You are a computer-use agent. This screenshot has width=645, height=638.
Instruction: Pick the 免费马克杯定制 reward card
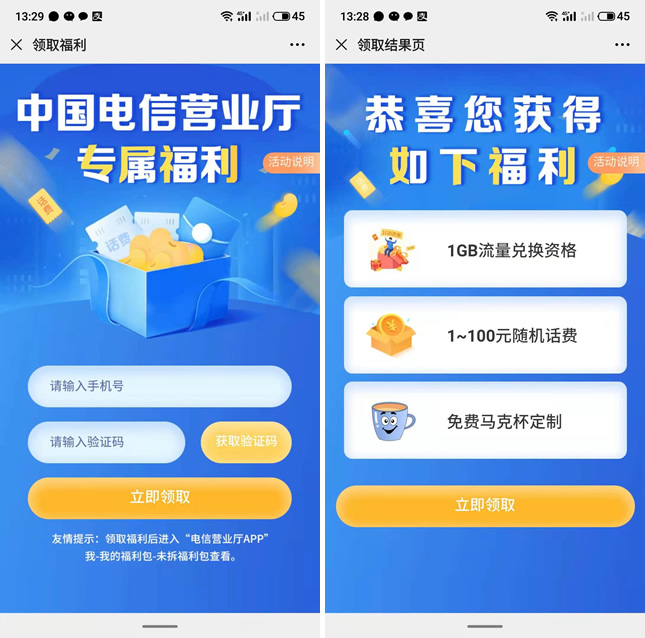[x=485, y=421]
